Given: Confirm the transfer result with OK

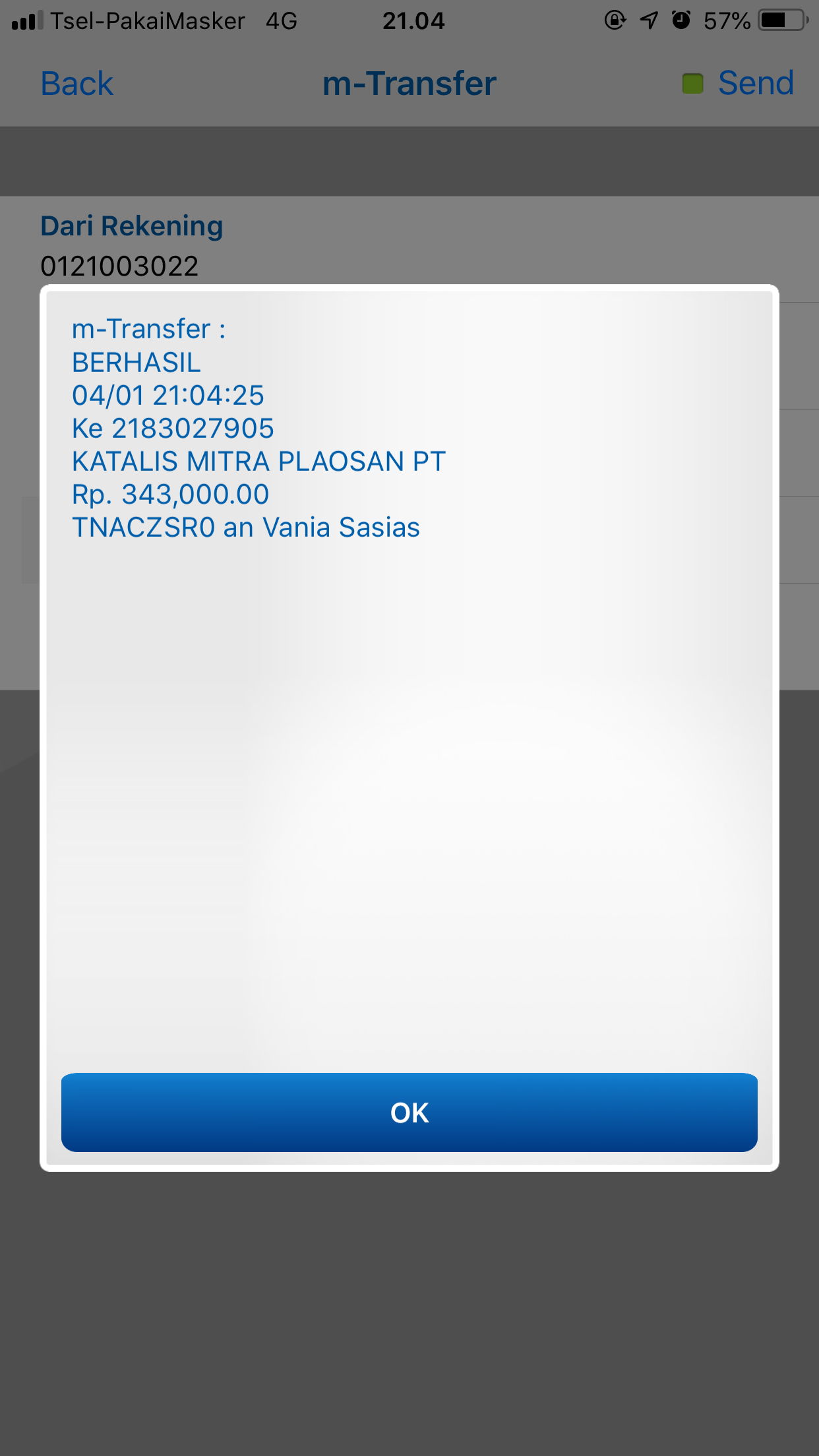Looking at the screenshot, I should [409, 1112].
